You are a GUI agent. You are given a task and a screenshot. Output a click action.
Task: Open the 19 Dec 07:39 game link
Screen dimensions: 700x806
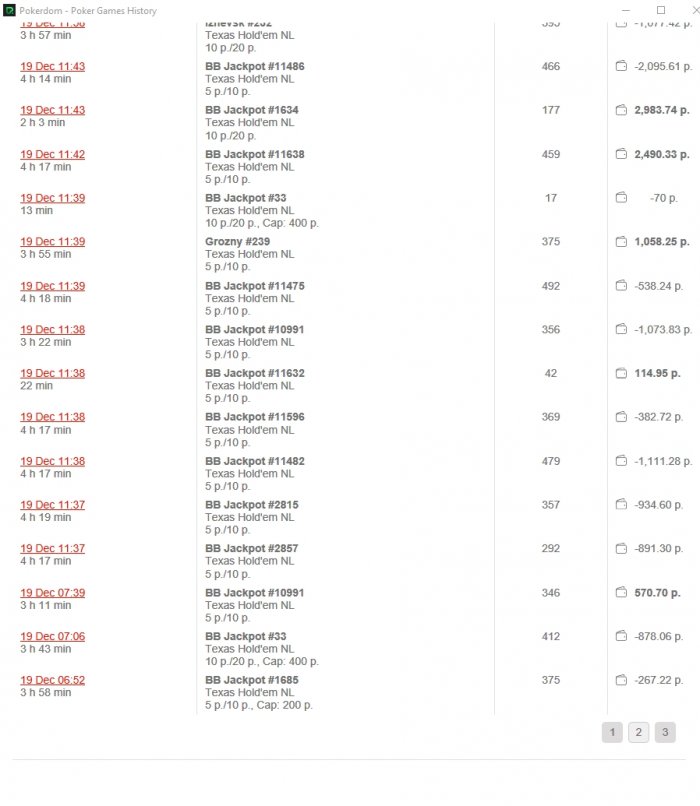(x=52, y=592)
